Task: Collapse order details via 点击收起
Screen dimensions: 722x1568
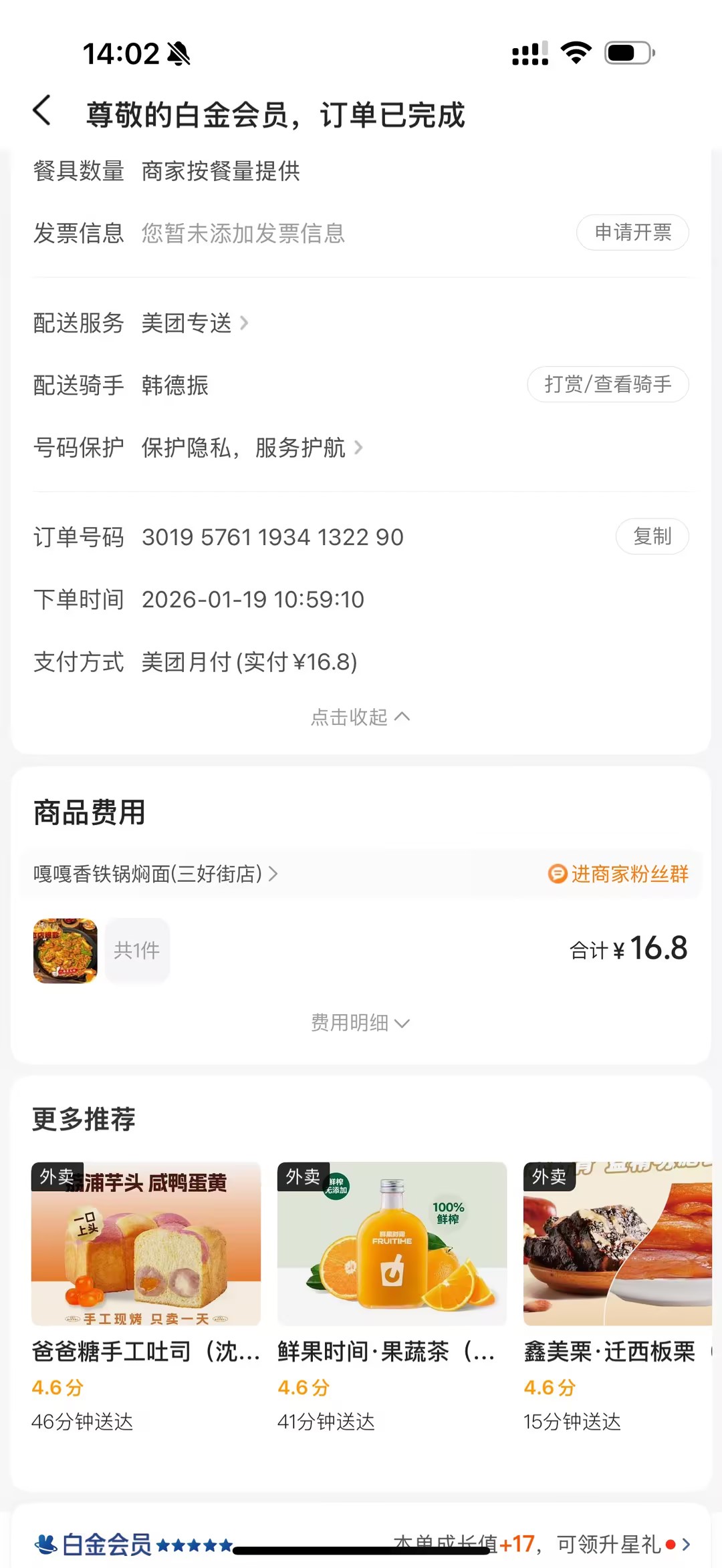Action: coord(360,717)
